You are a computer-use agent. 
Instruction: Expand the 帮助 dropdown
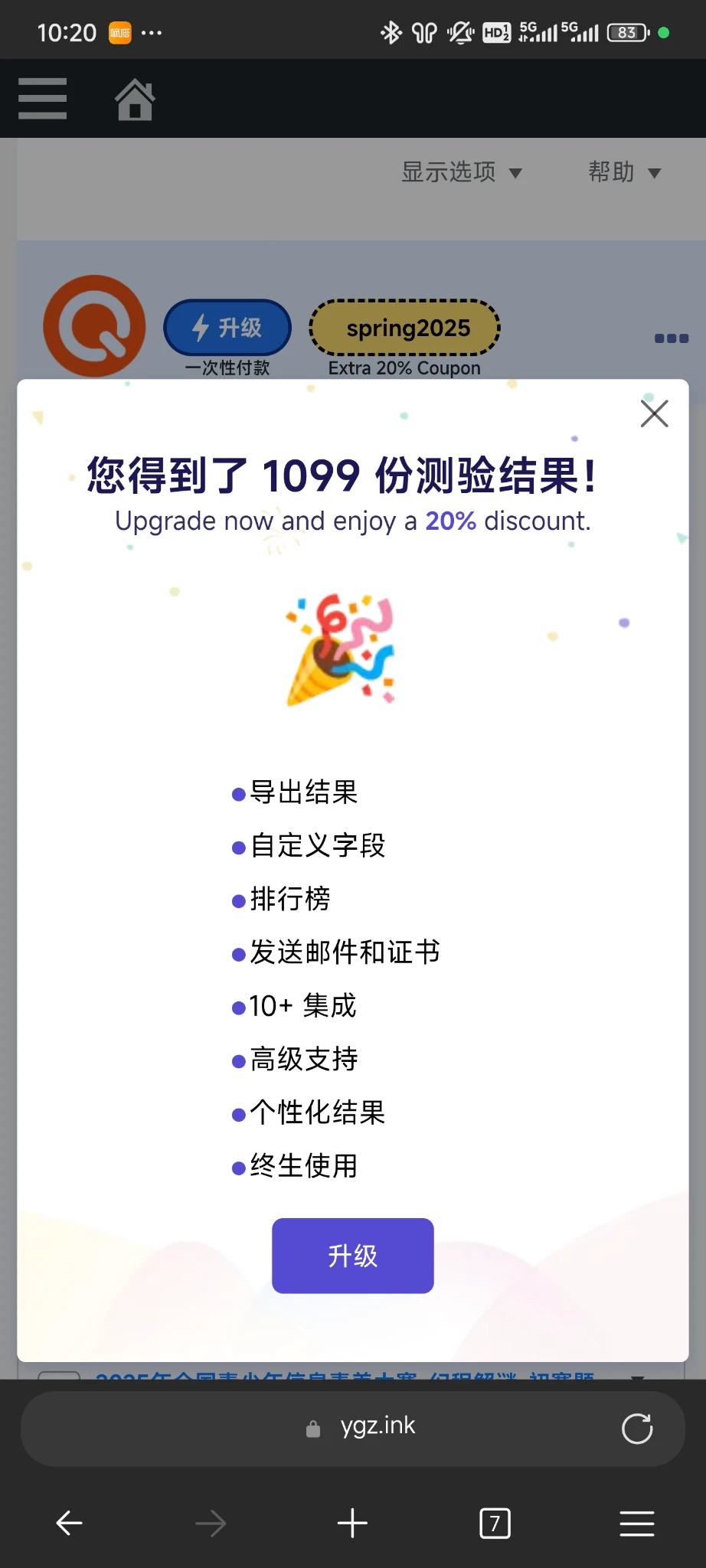623,172
